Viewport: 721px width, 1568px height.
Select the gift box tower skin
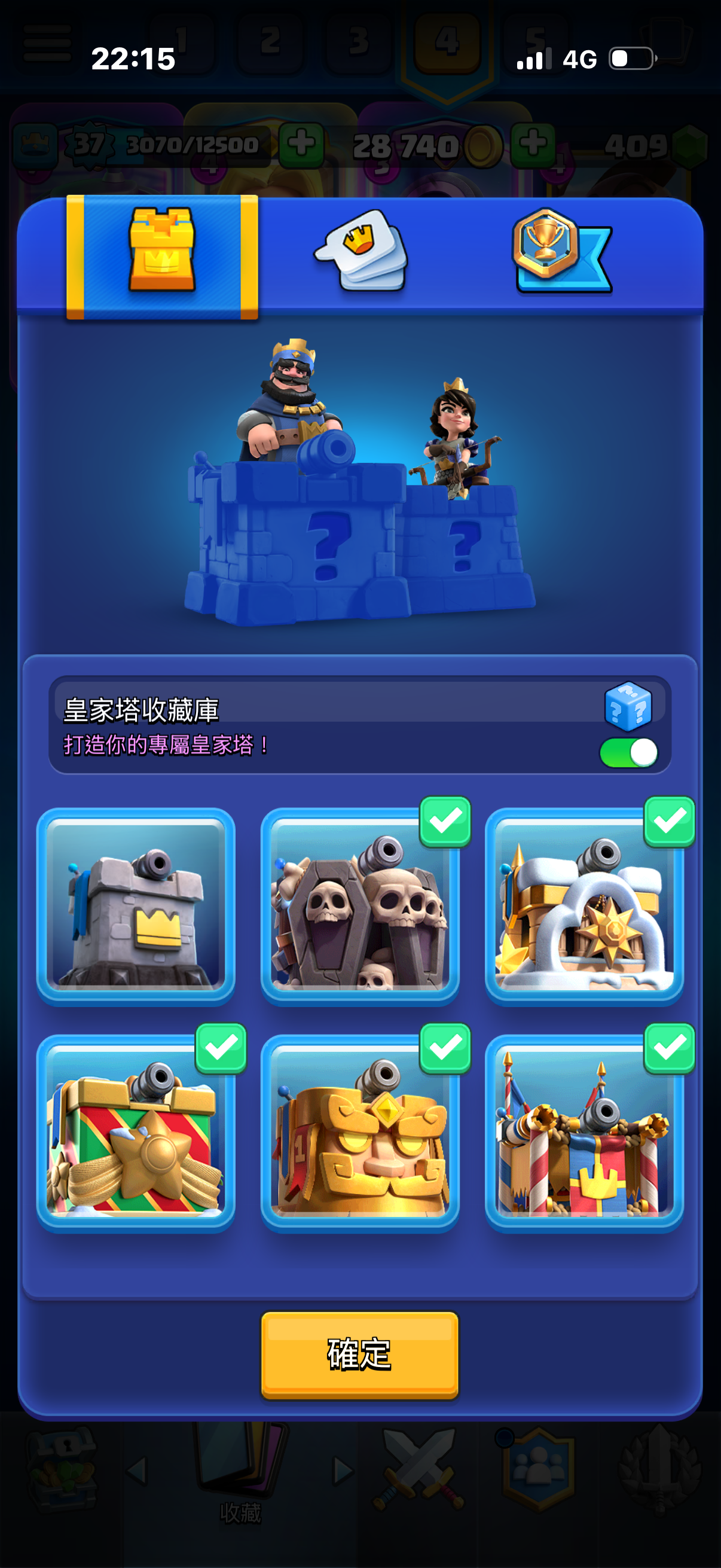[x=136, y=1133]
